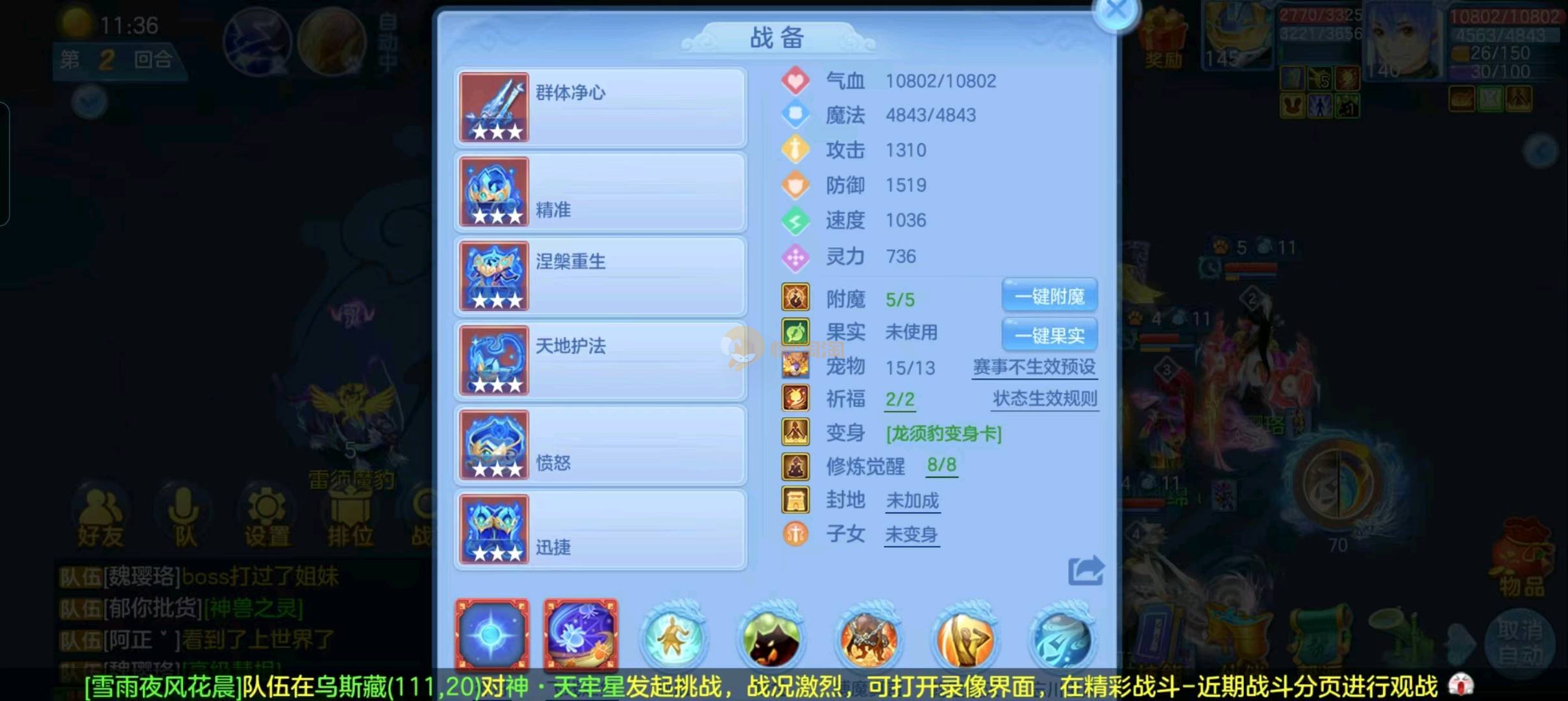This screenshot has height=701, width=1568.
Task: Tap the 一键果实 button
Action: [1049, 335]
